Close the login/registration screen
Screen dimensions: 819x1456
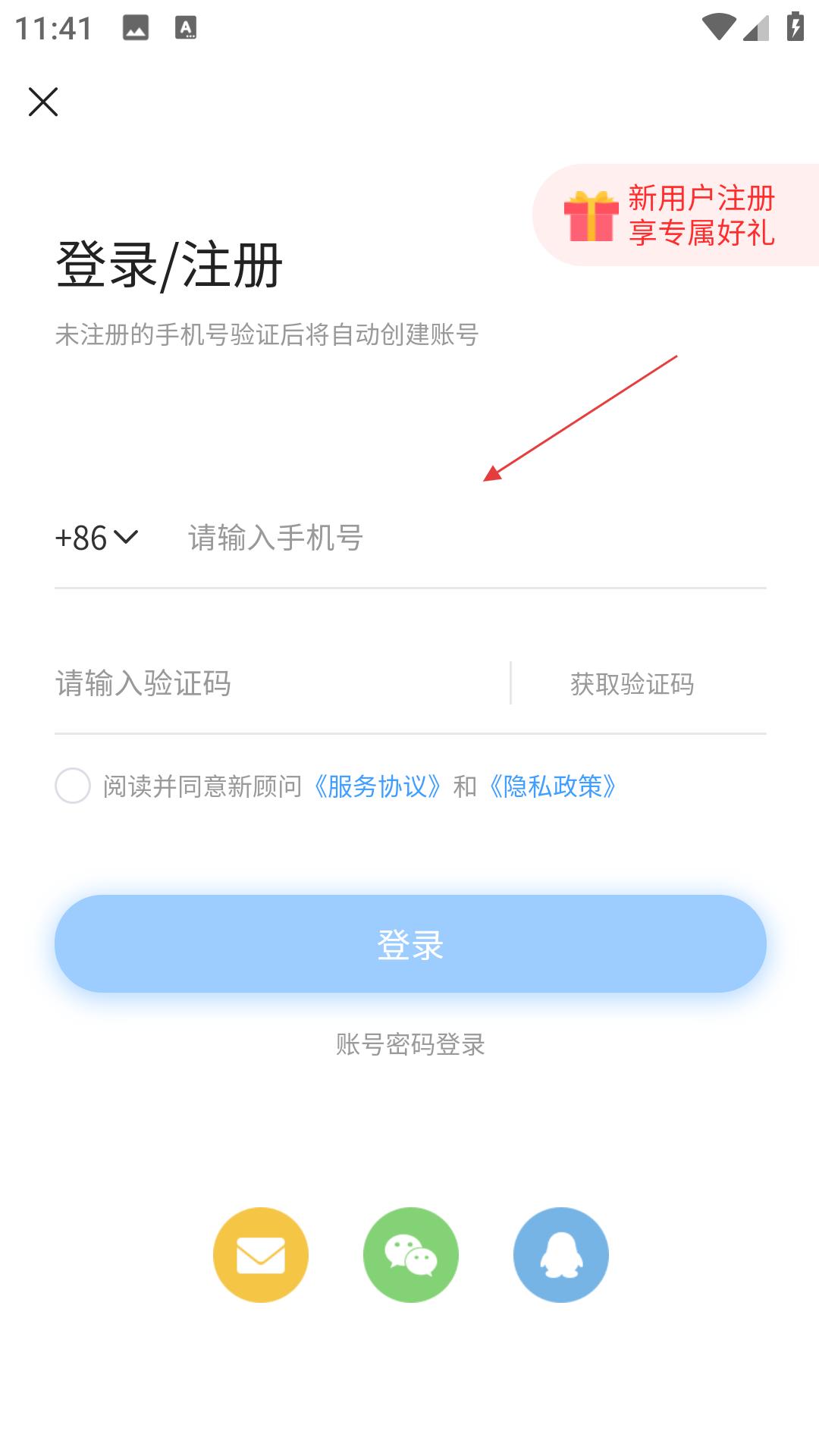43,102
